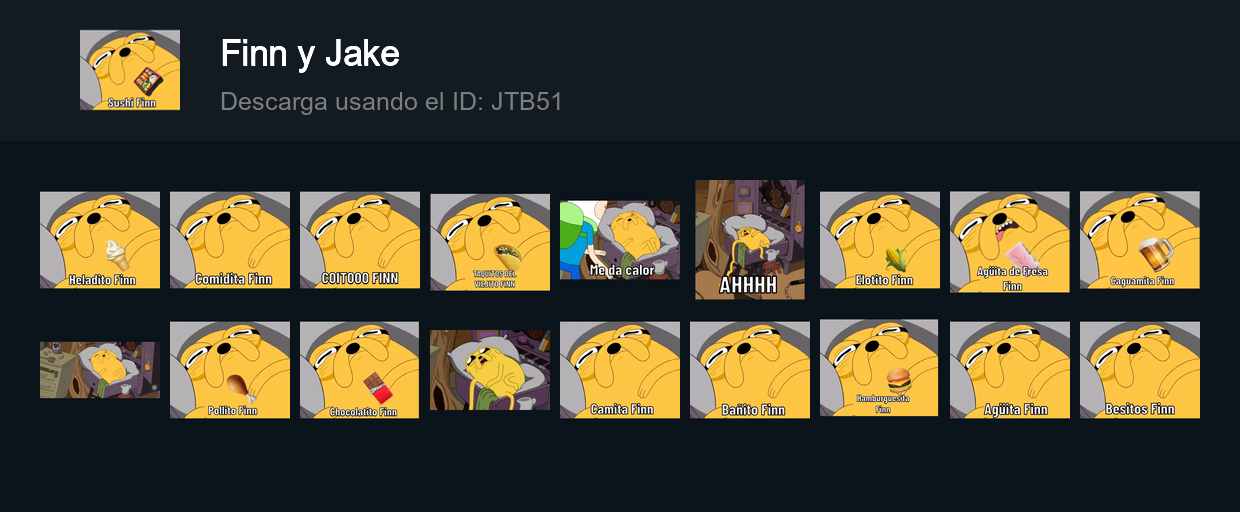Open the Sushi Finn pack cover image
Screen dimensions: 1240x512
click(x=130, y=70)
